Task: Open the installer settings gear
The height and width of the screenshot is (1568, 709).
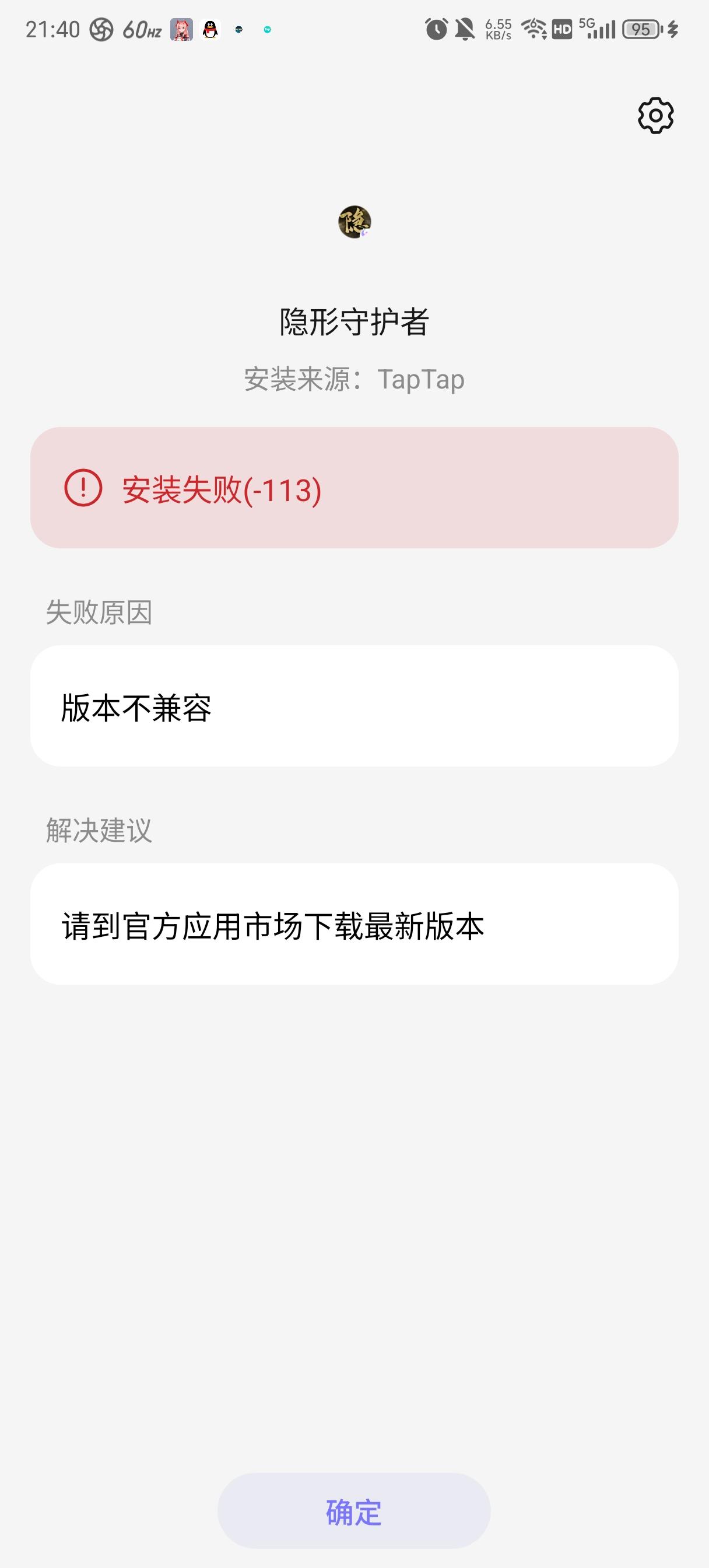Action: pos(655,115)
